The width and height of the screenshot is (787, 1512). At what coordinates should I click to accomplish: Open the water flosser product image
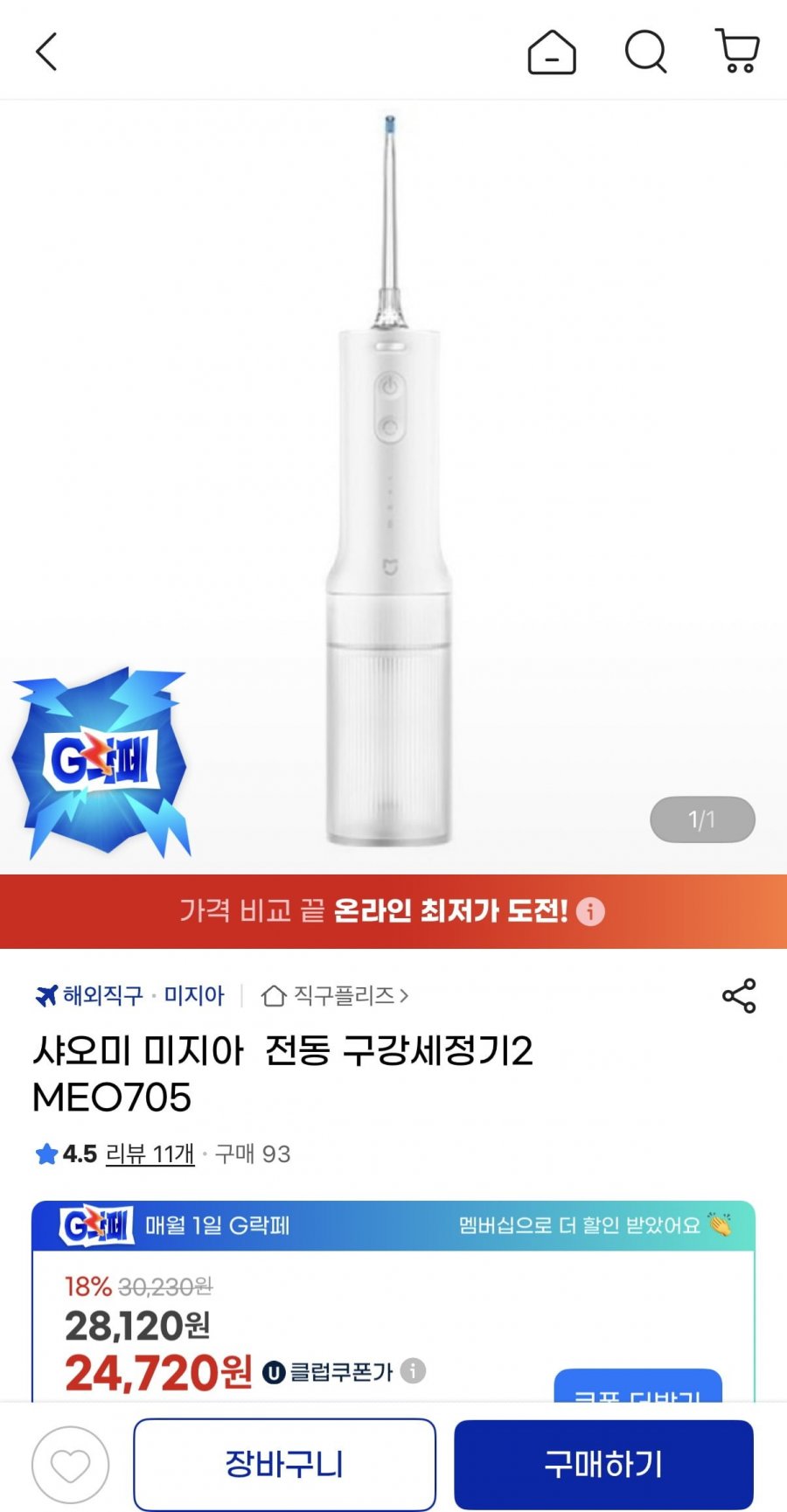click(390, 481)
